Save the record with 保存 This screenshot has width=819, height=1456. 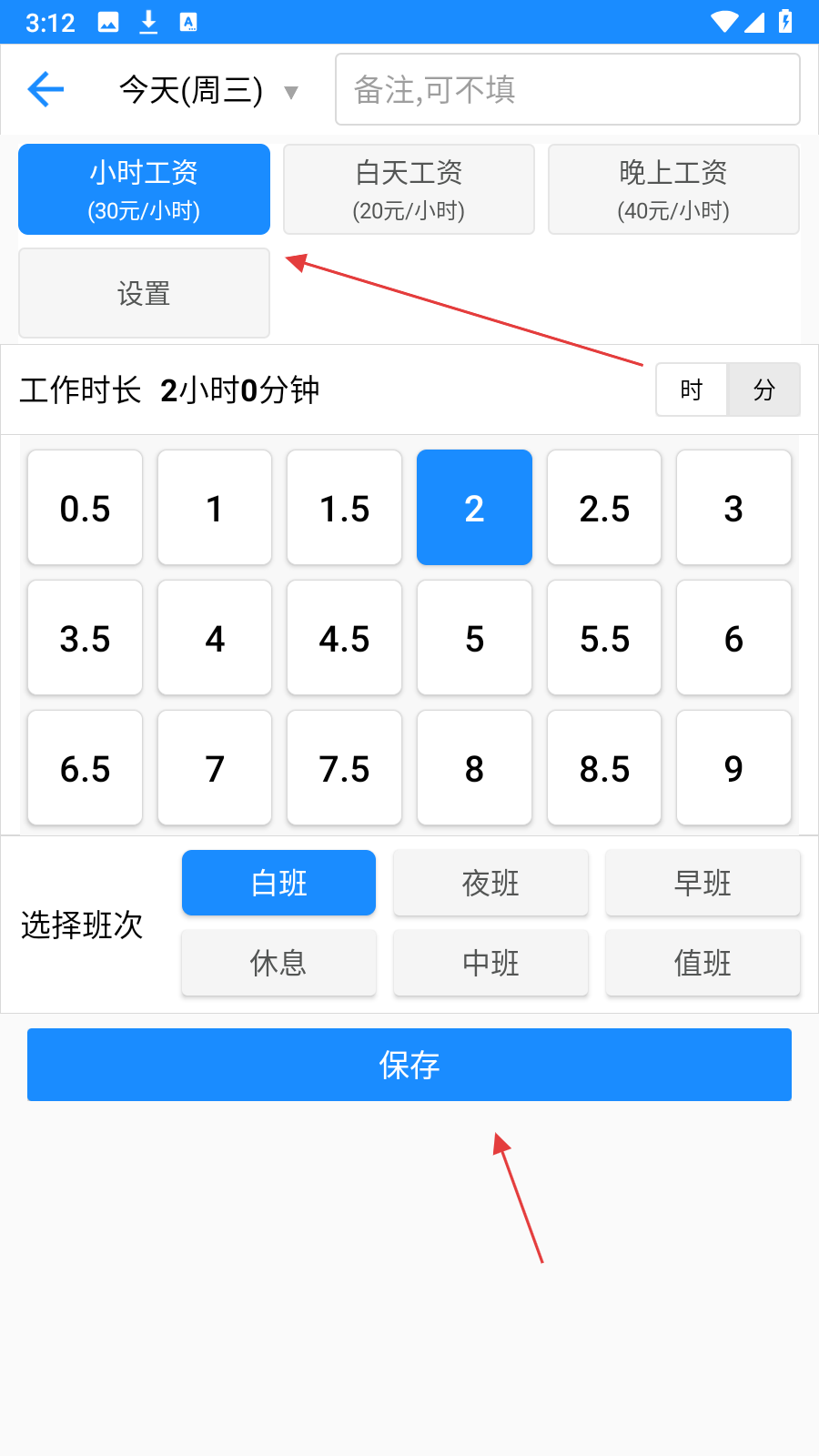(409, 1065)
